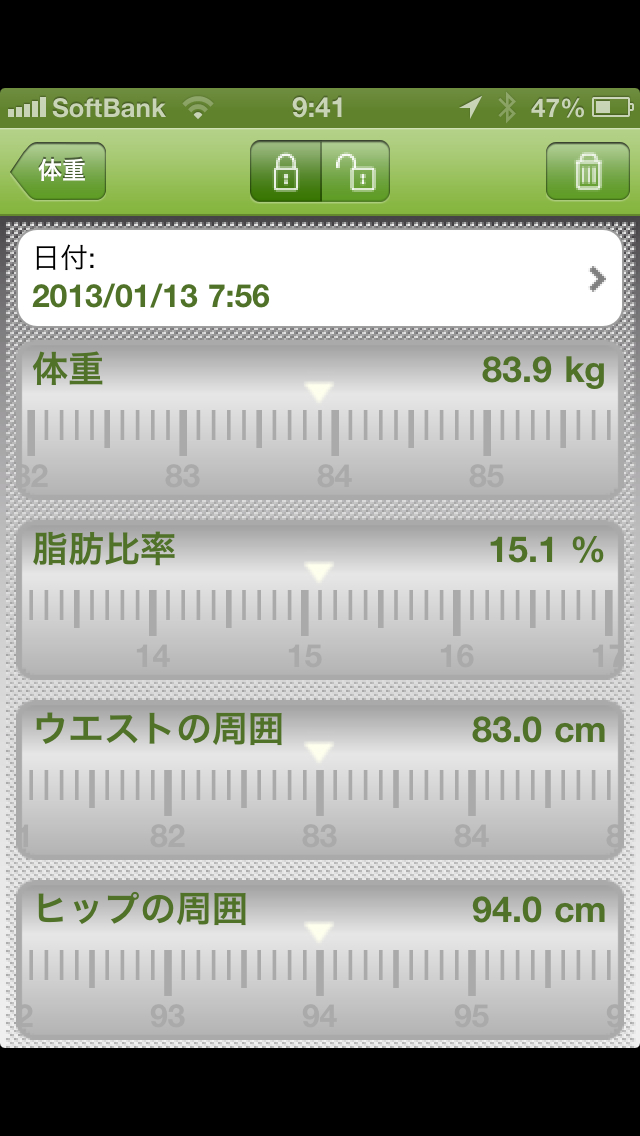Go back to the 体重 screen

tap(59, 171)
